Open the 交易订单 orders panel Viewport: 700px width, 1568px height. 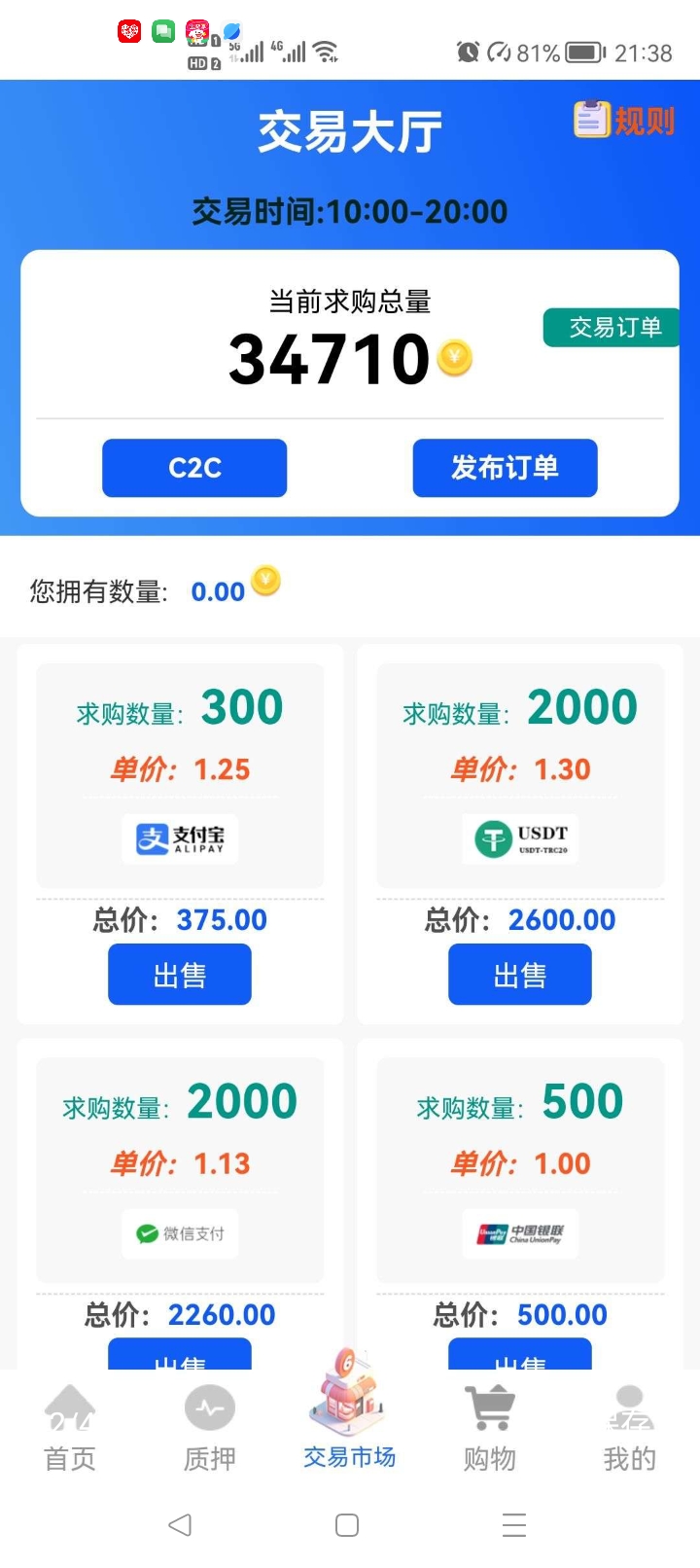click(x=611, y=328)
